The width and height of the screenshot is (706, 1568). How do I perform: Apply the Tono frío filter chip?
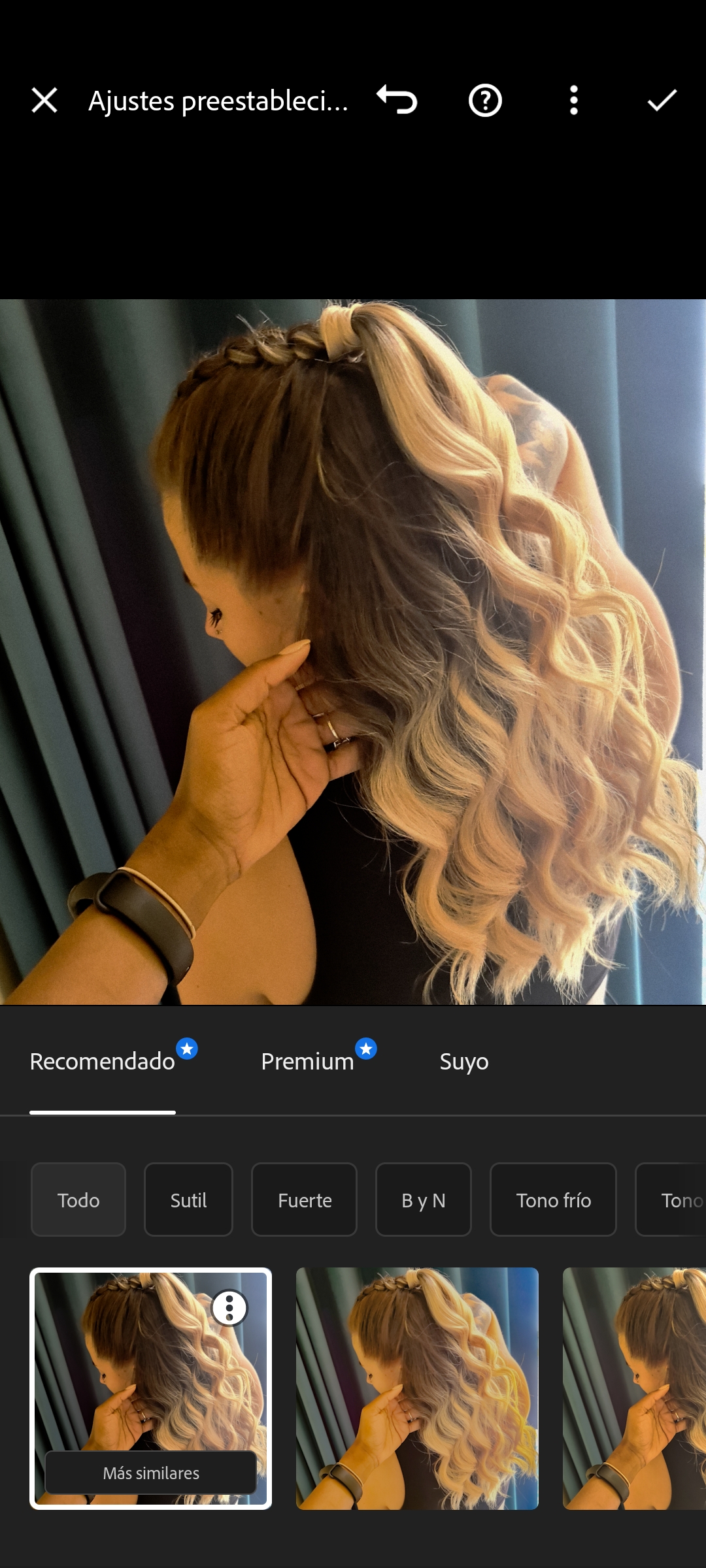coord(553,1200)
